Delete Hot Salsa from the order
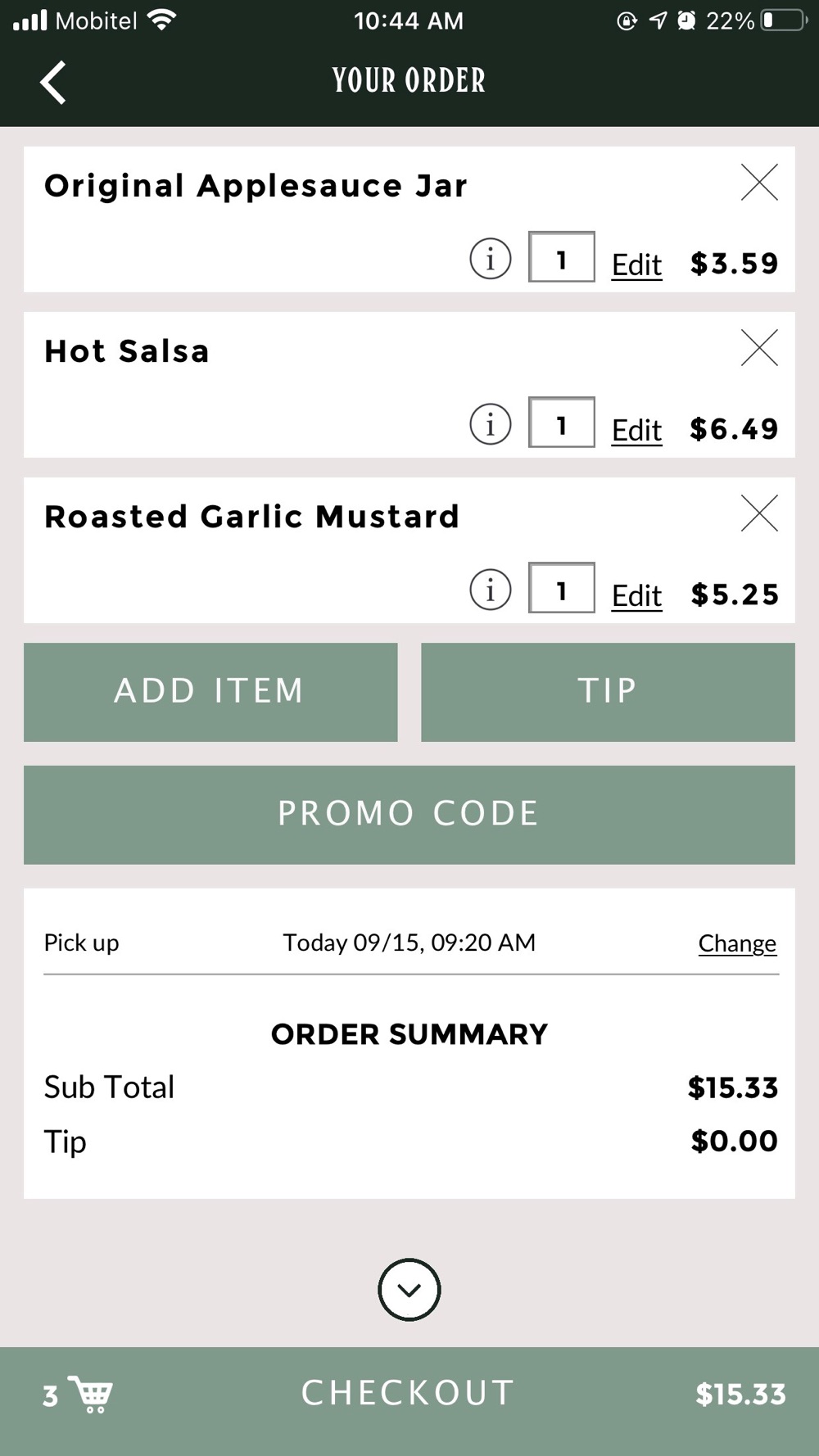Image resolution: width=819 pixels, height=1456 pixels. [x=759, y=348]
